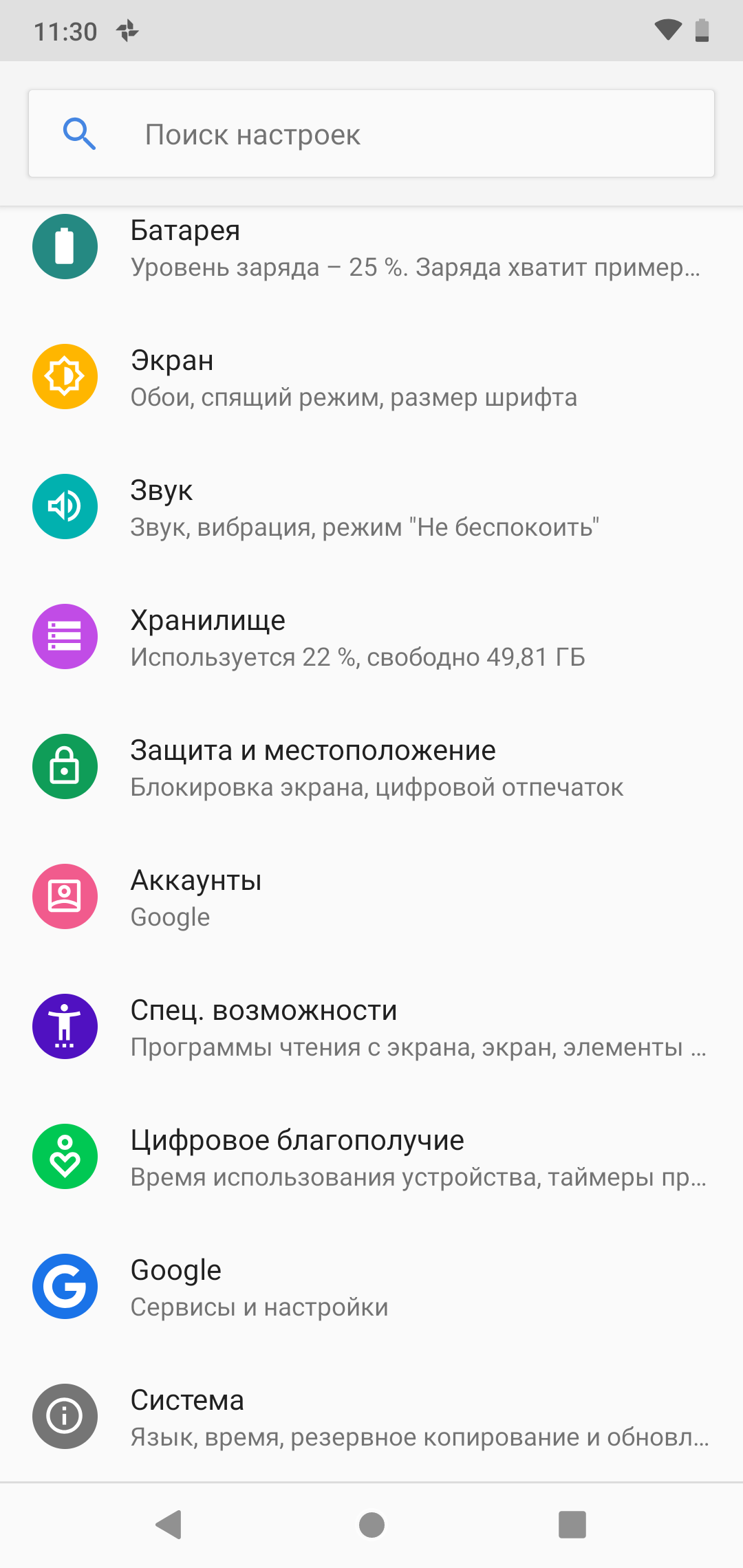Image resolution: width=743 pixels, height=1568 pixels.
Task: Open Google services and settings
Action: [371, 1288]
